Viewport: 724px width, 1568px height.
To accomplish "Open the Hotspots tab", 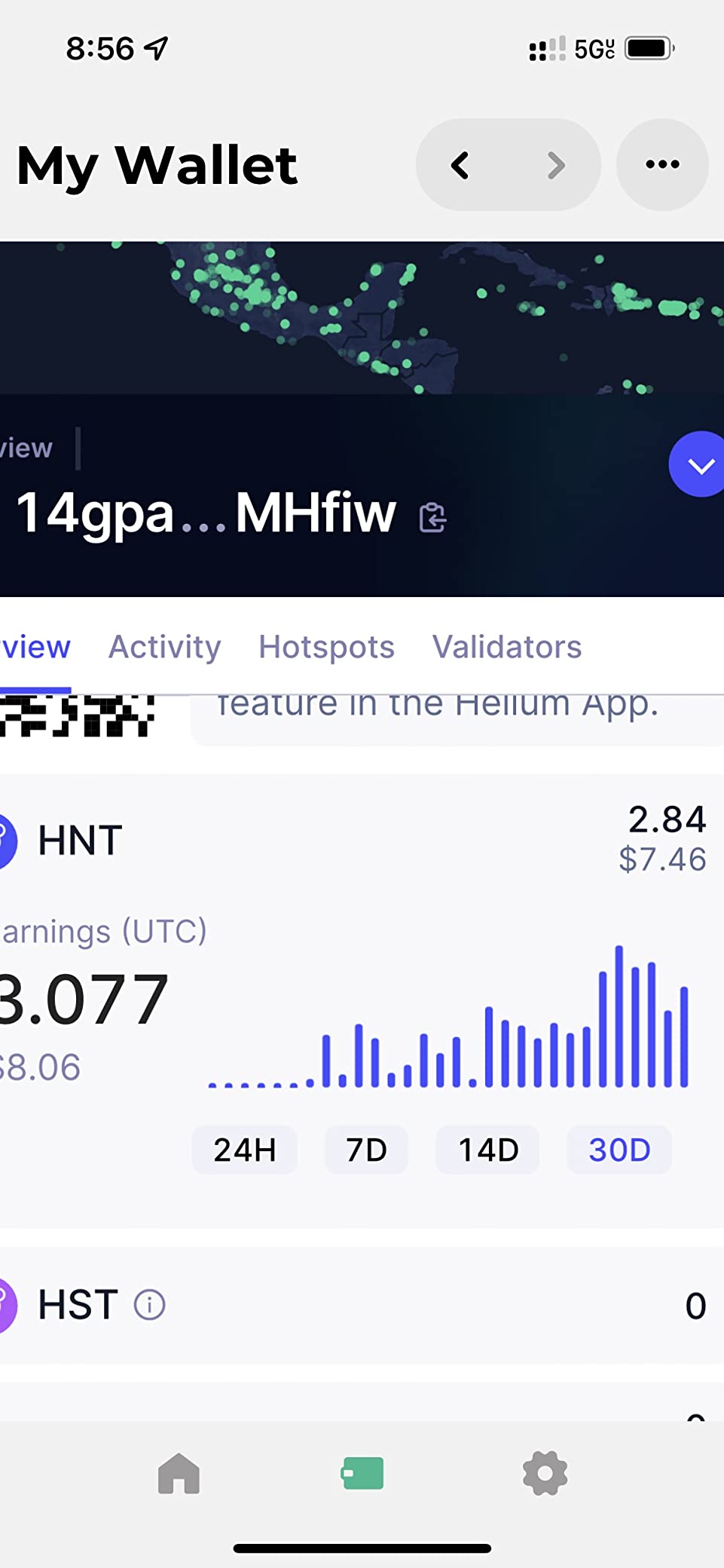I will 325,647.
